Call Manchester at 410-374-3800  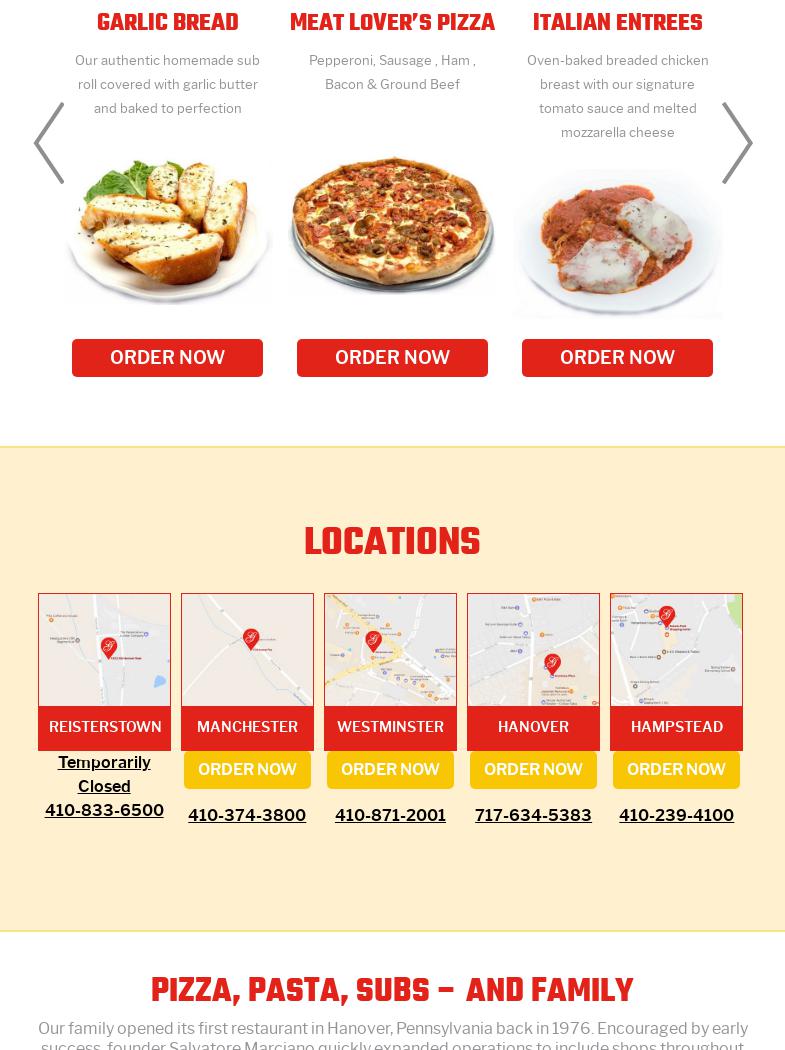[x=247, y=816]
